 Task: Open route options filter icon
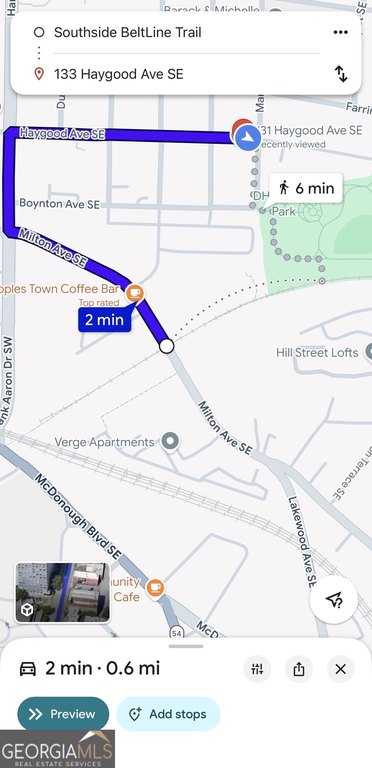coord(257,669)
